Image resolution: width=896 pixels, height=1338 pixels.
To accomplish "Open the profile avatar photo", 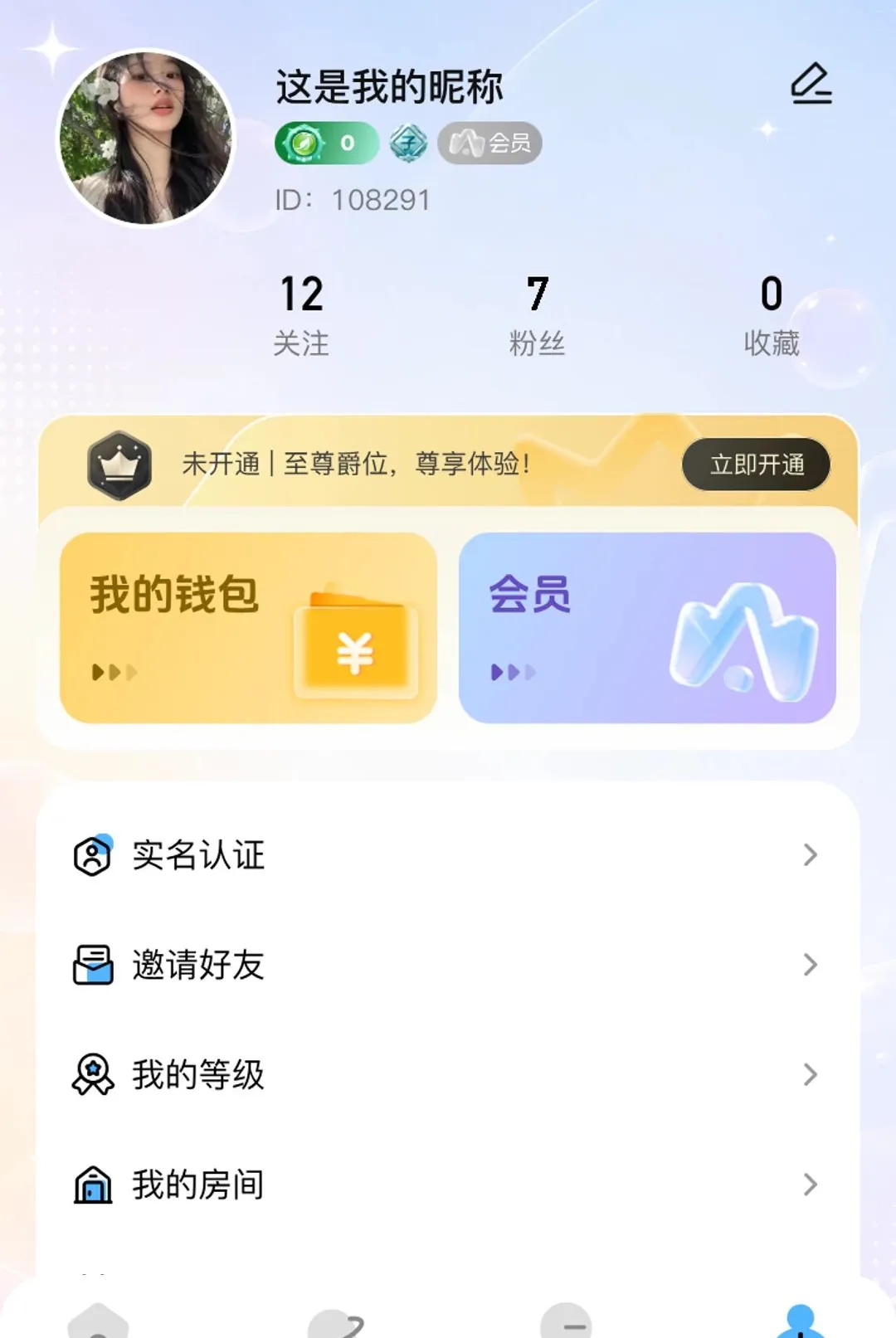I will click(146, 138).
